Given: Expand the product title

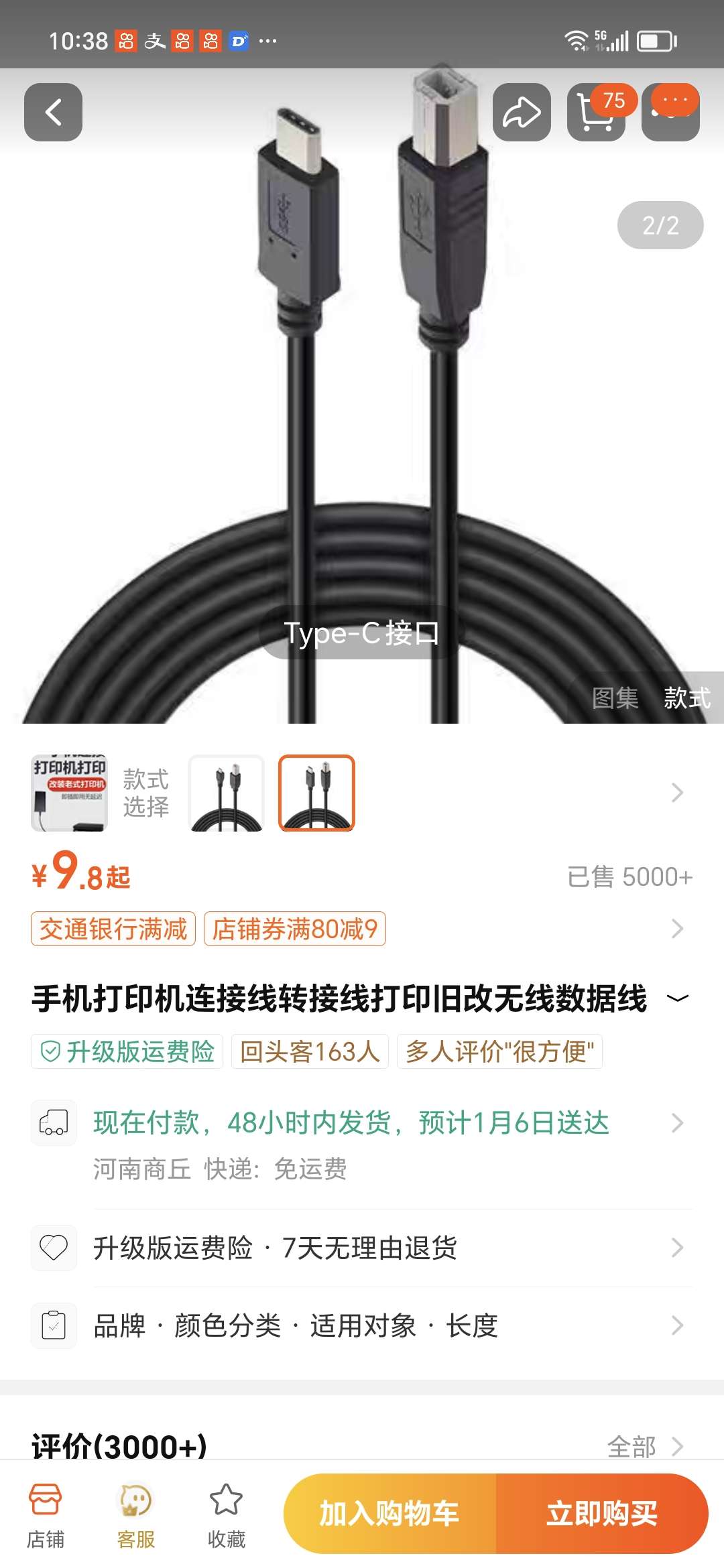Looking at the screenshot, I should coord(678,998).
